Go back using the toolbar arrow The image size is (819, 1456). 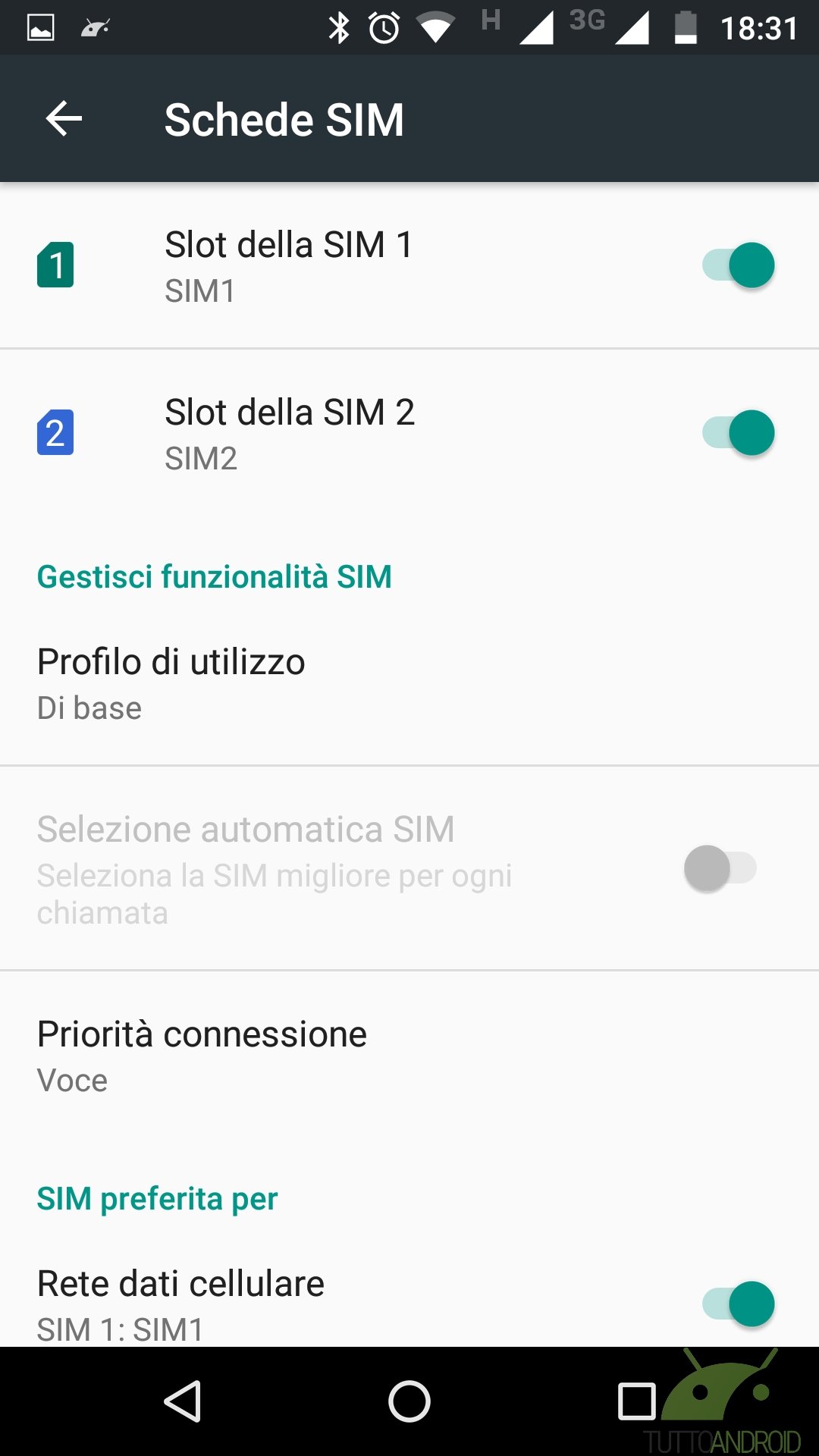(x=64, y=119)
